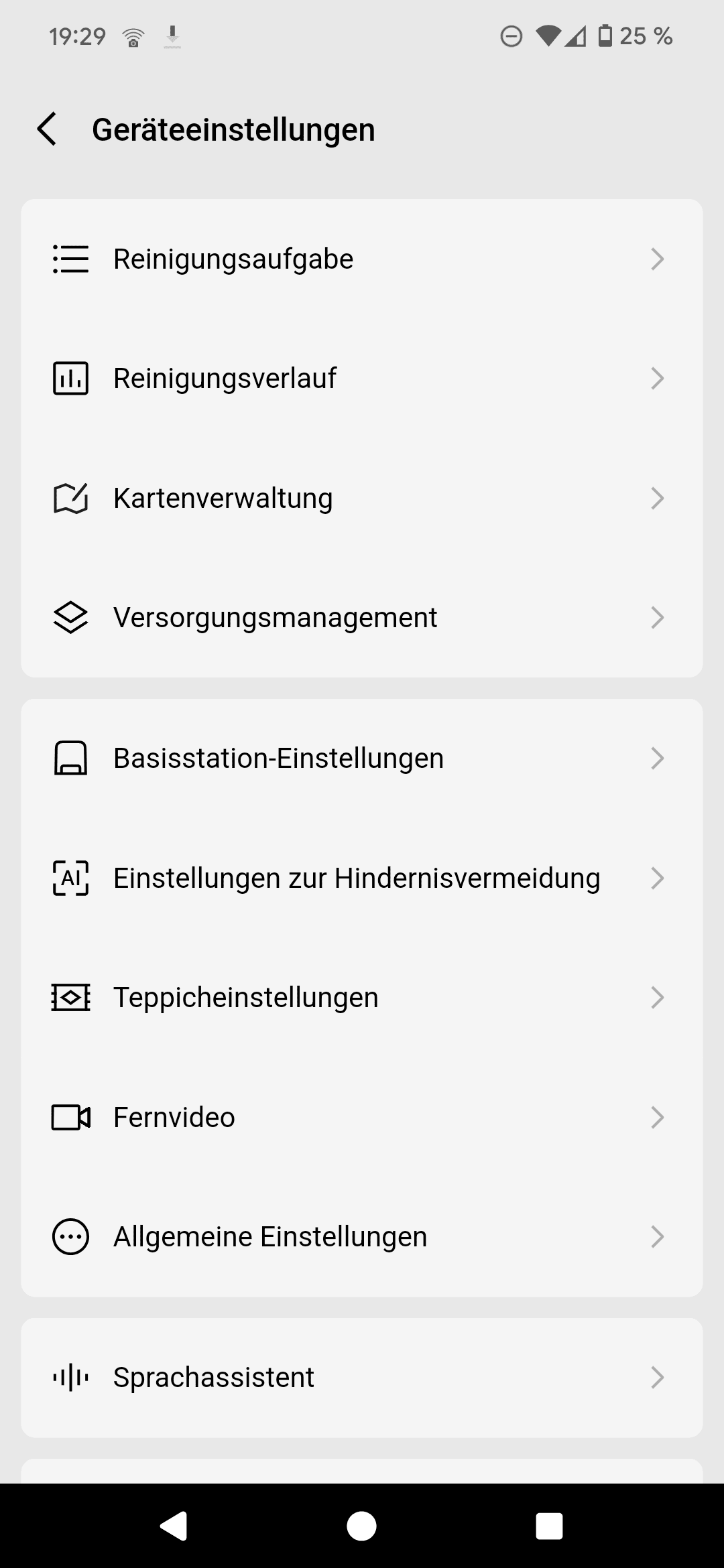Select Versorgungsmanagement row
Image resolution: width=724 pixels, height=1568 pixels.
click(362, 618)
